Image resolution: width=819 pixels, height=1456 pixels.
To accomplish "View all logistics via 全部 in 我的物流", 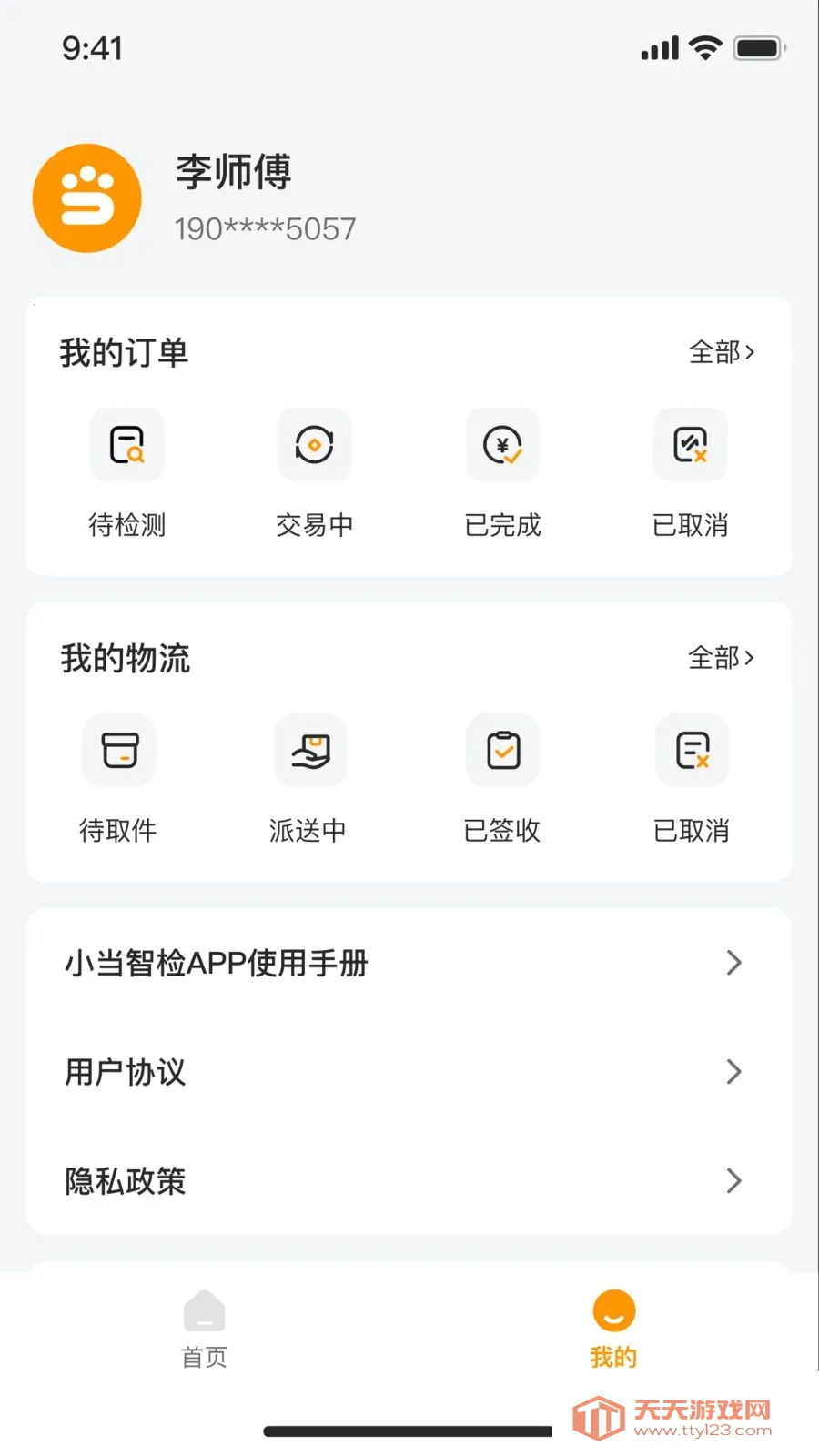I will pyautogui.click(x=721, y=658).
